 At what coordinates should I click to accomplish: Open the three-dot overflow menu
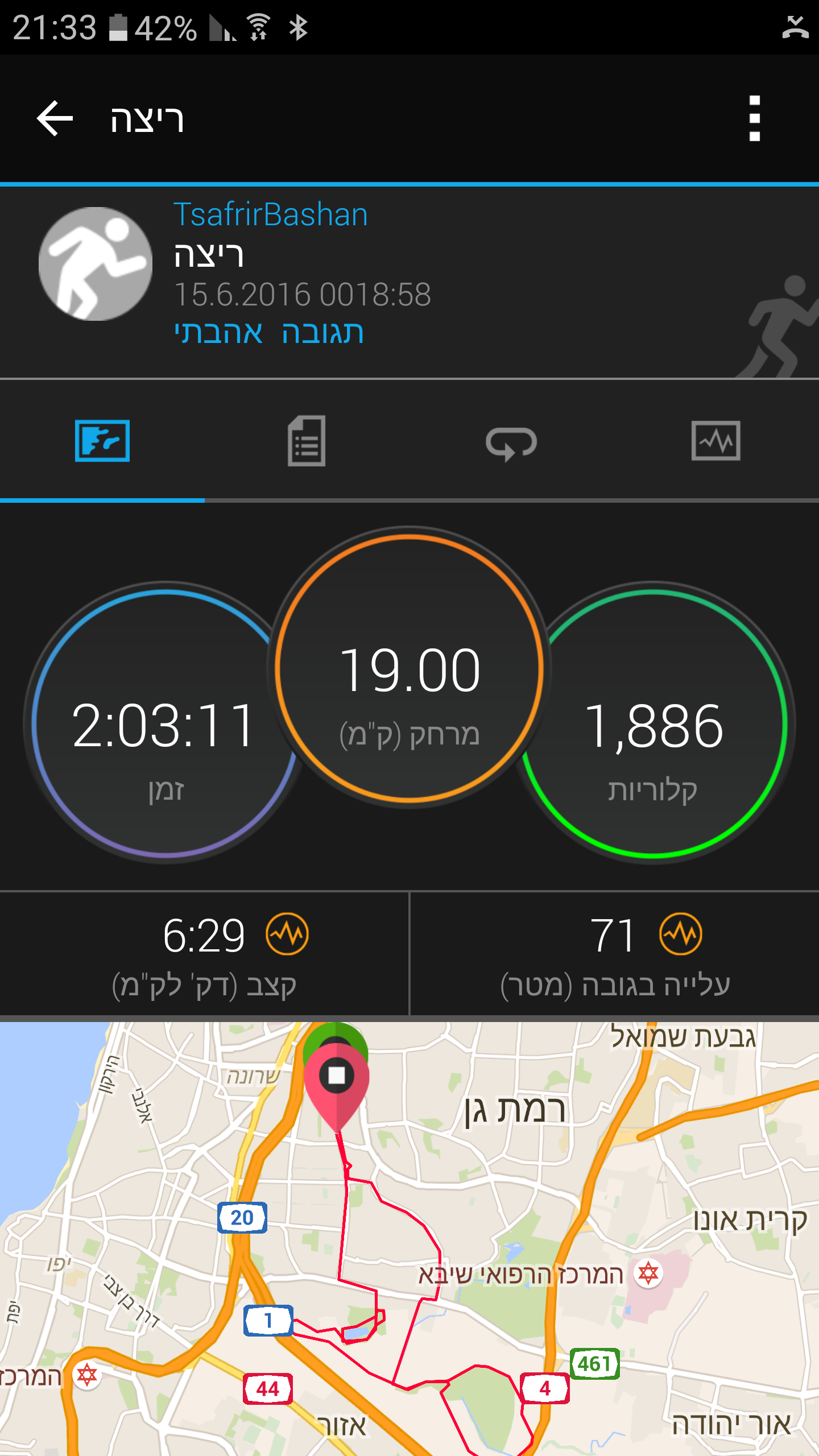[x=754, y=118]
